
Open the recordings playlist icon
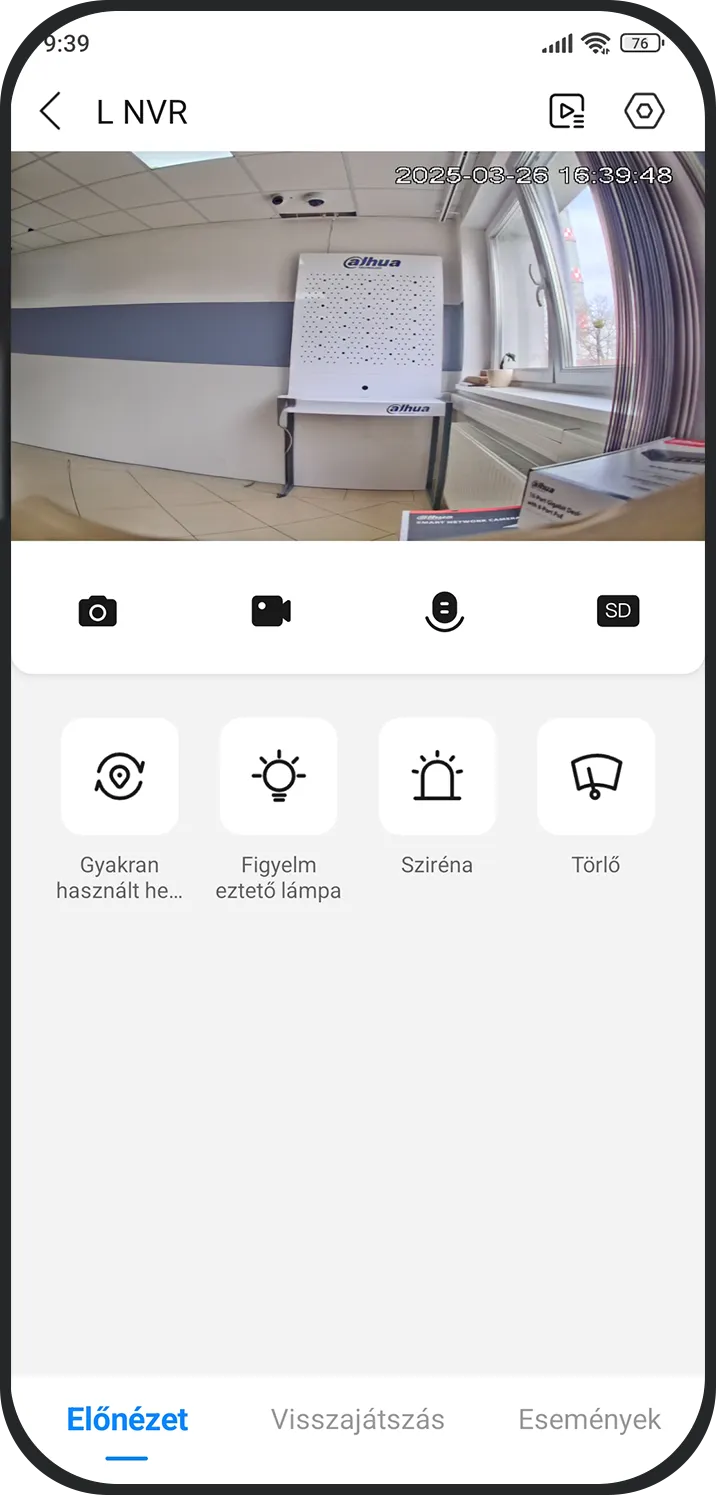567,111
